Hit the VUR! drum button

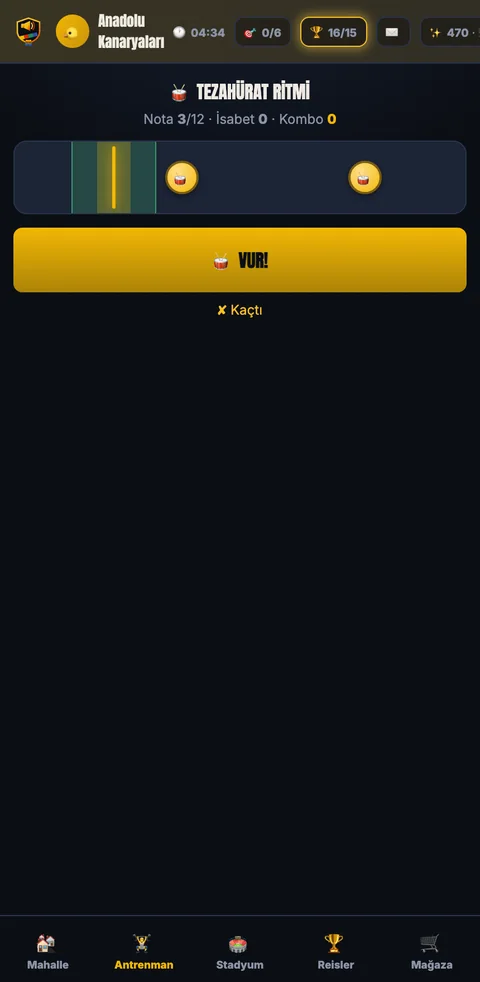click(240, 260)
